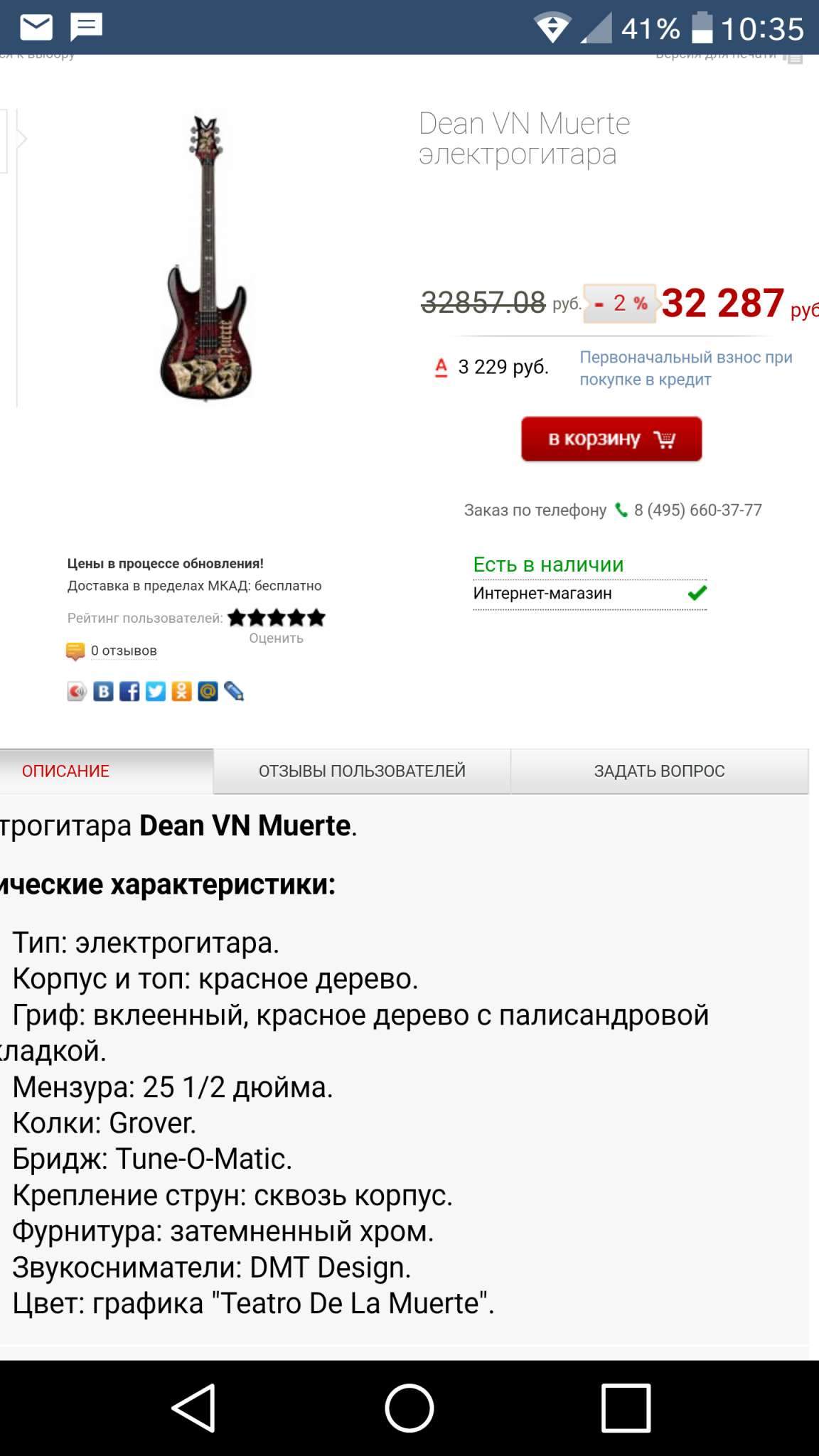Viewport: 819px width, 1456px height.
Task: Switch to the ОТЗЫВЫ ПОЛЬЗОВАТЕЛЕЙ tab
Action: click(362, 771)
